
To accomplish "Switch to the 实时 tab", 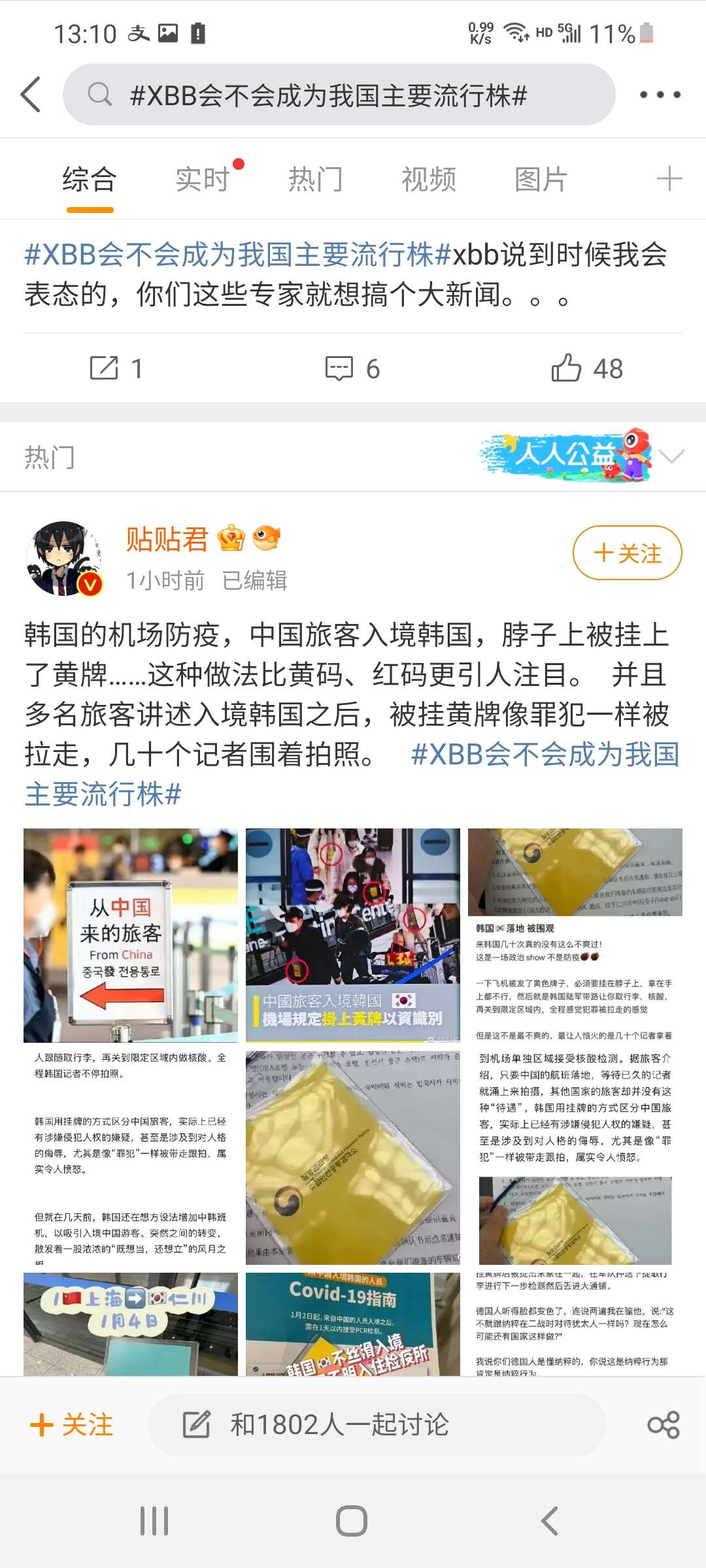I will 203,180.
